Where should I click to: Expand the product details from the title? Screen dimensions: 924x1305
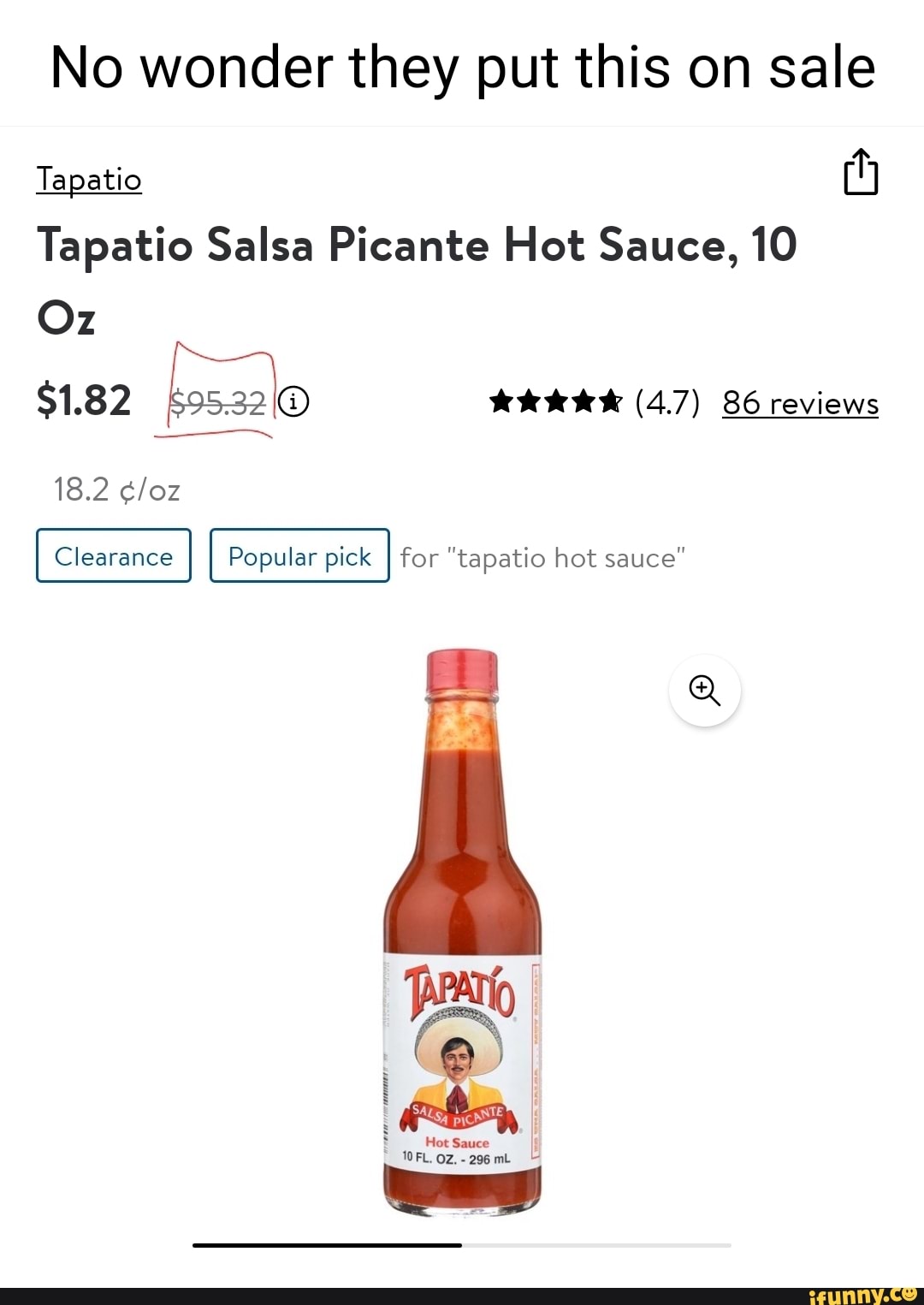(417, 246)
